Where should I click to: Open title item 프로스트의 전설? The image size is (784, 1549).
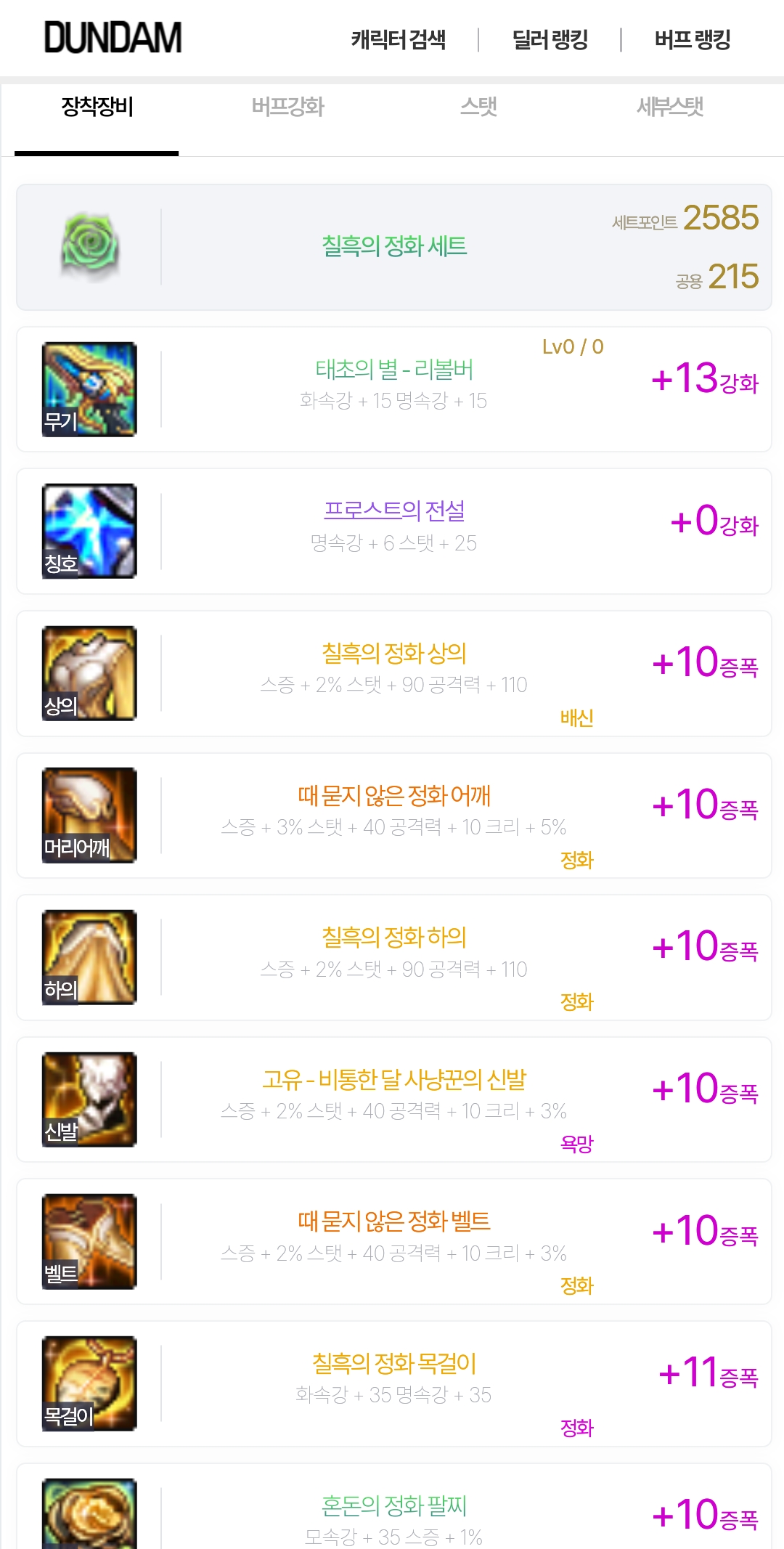pos(393,531)
